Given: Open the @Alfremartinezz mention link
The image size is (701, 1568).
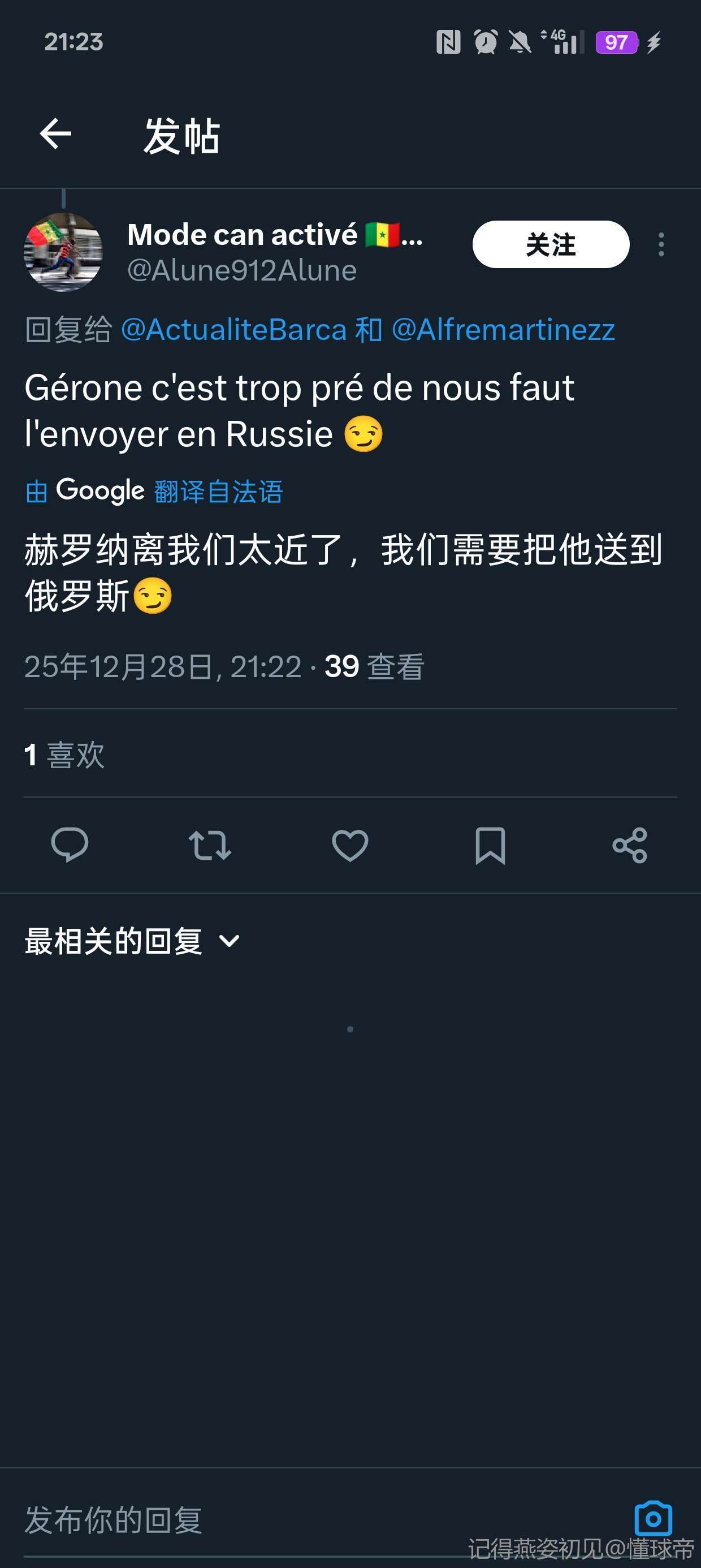Looking at the screenshot, I should pos(503,330).
